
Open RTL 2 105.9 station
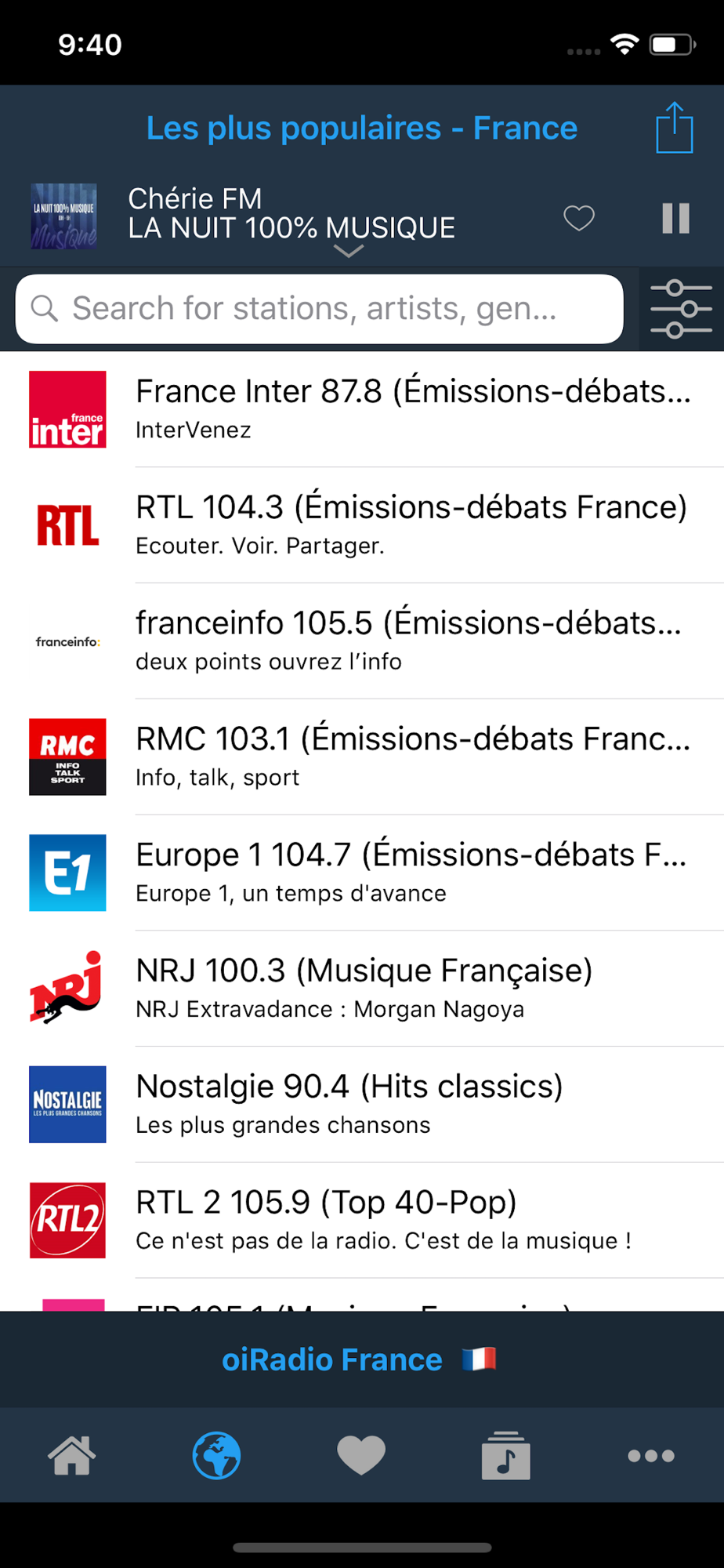pyautogui.click(x=382, y=1220)
